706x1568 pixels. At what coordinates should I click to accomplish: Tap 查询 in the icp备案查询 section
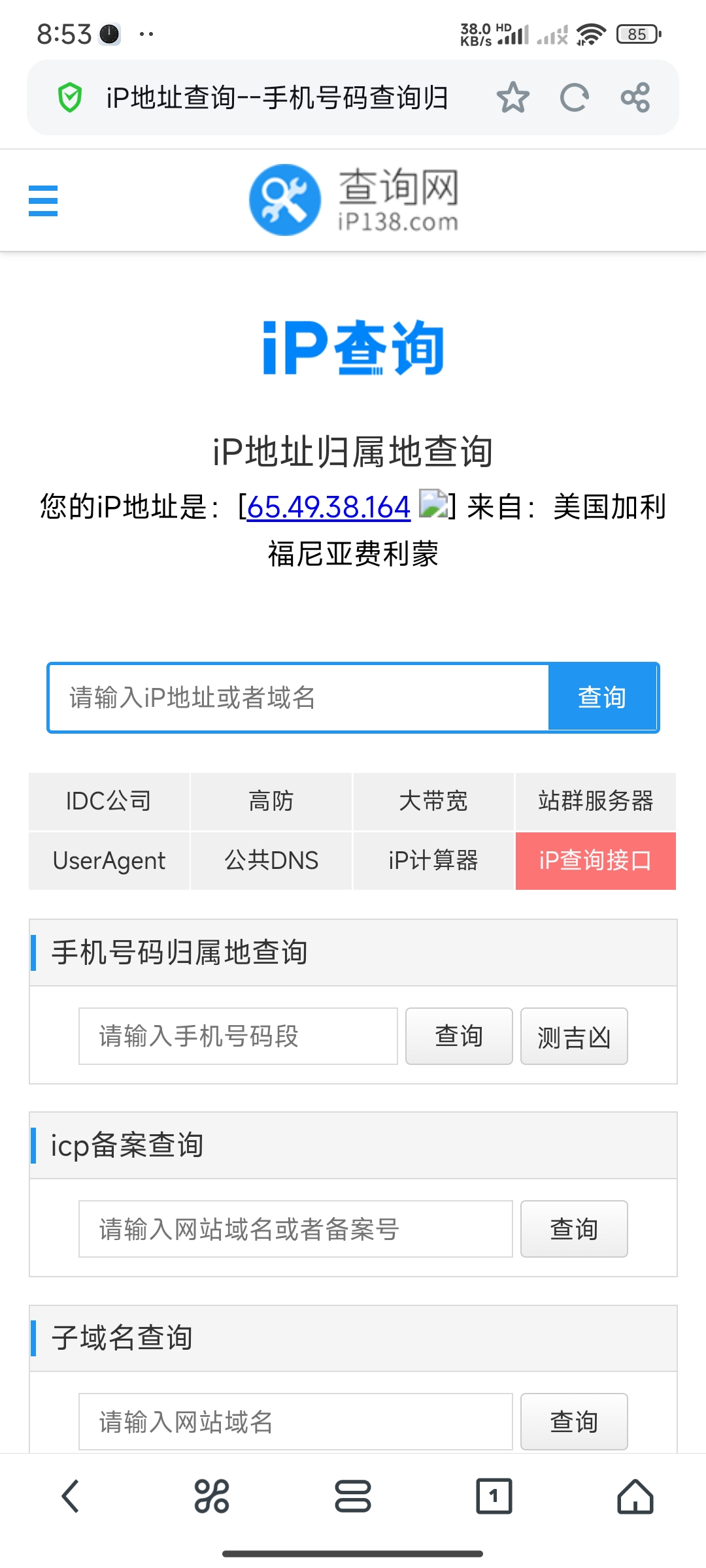click(574, 1229)
